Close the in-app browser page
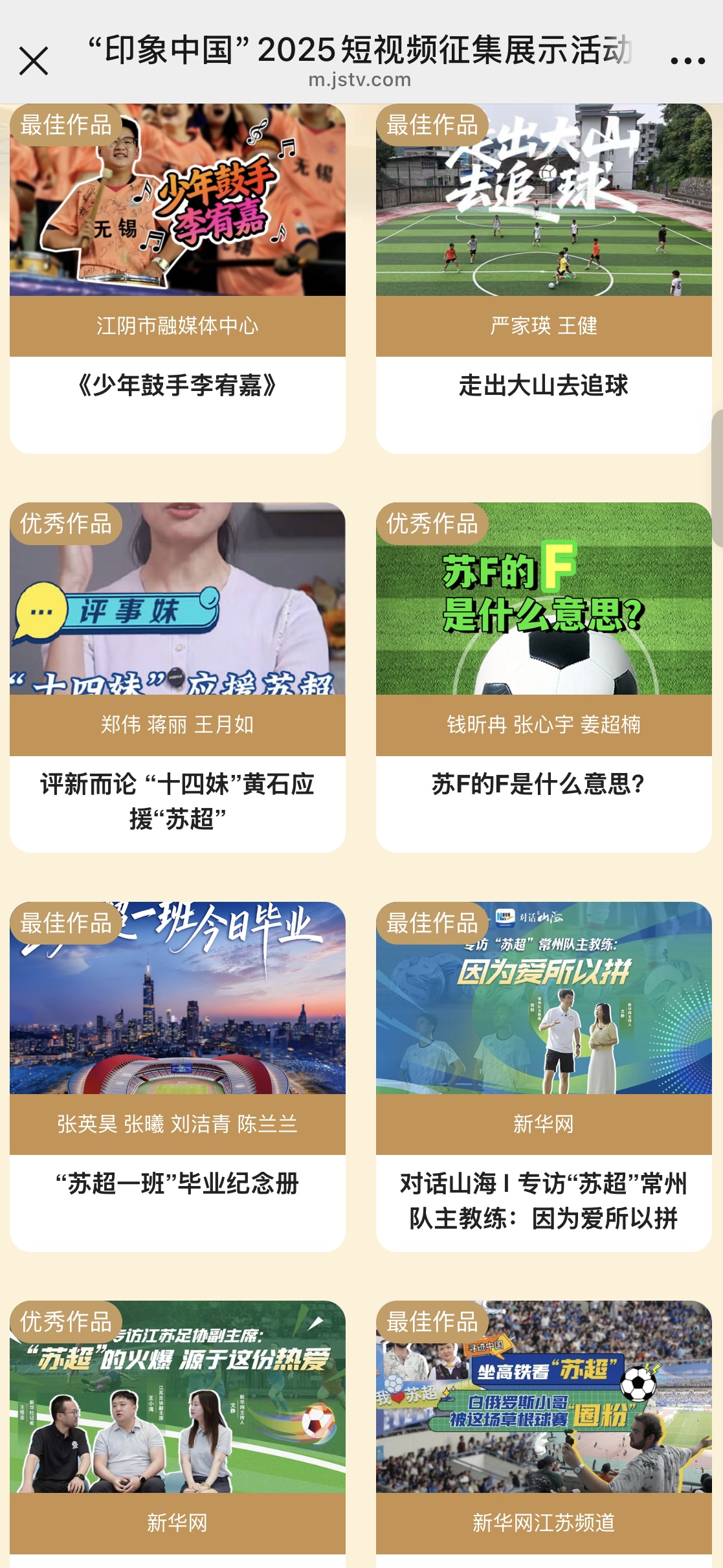Screen dimensions: 723x1568 [x=34, y=62]
